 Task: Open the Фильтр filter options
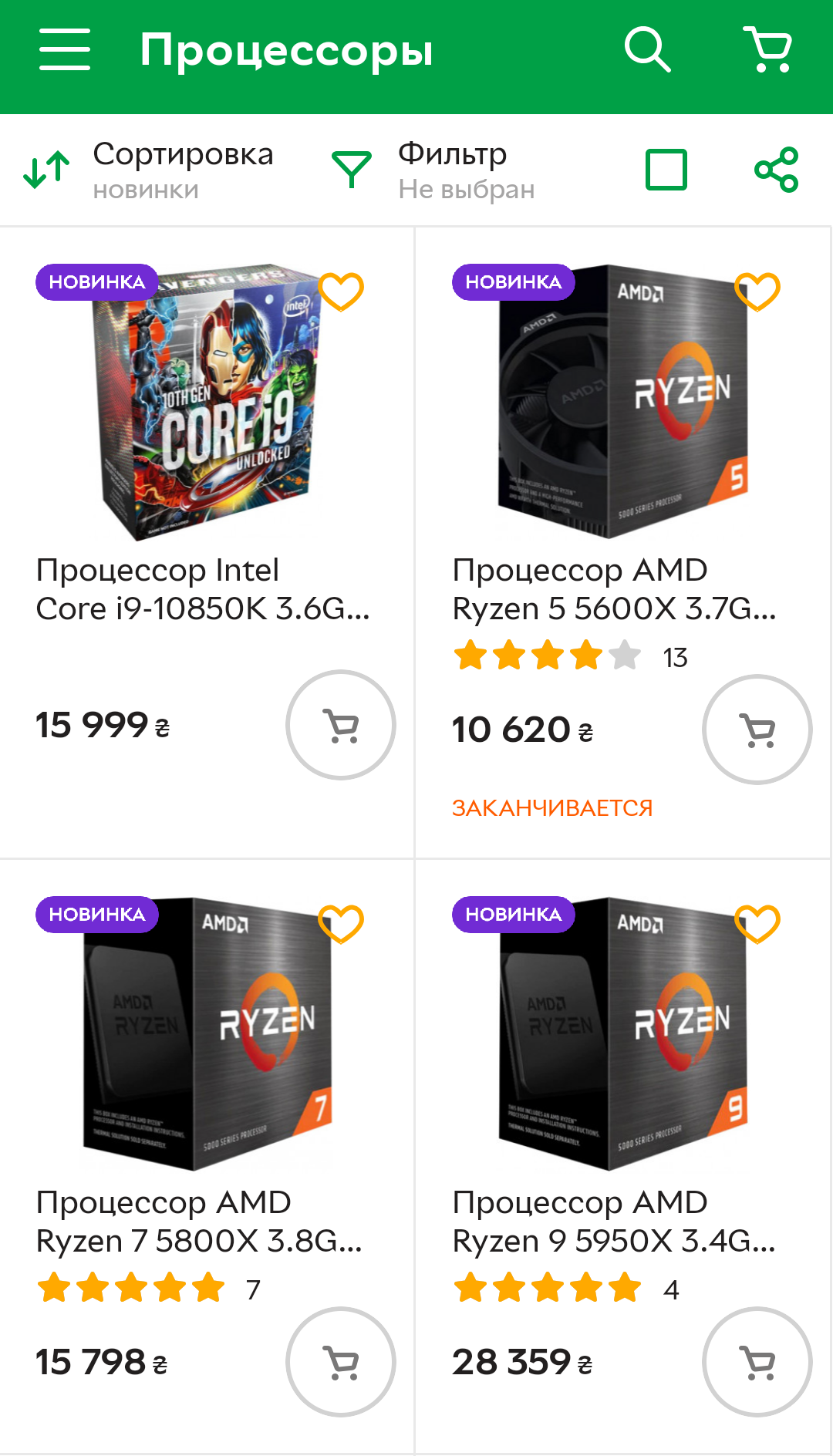coord(433,170)
